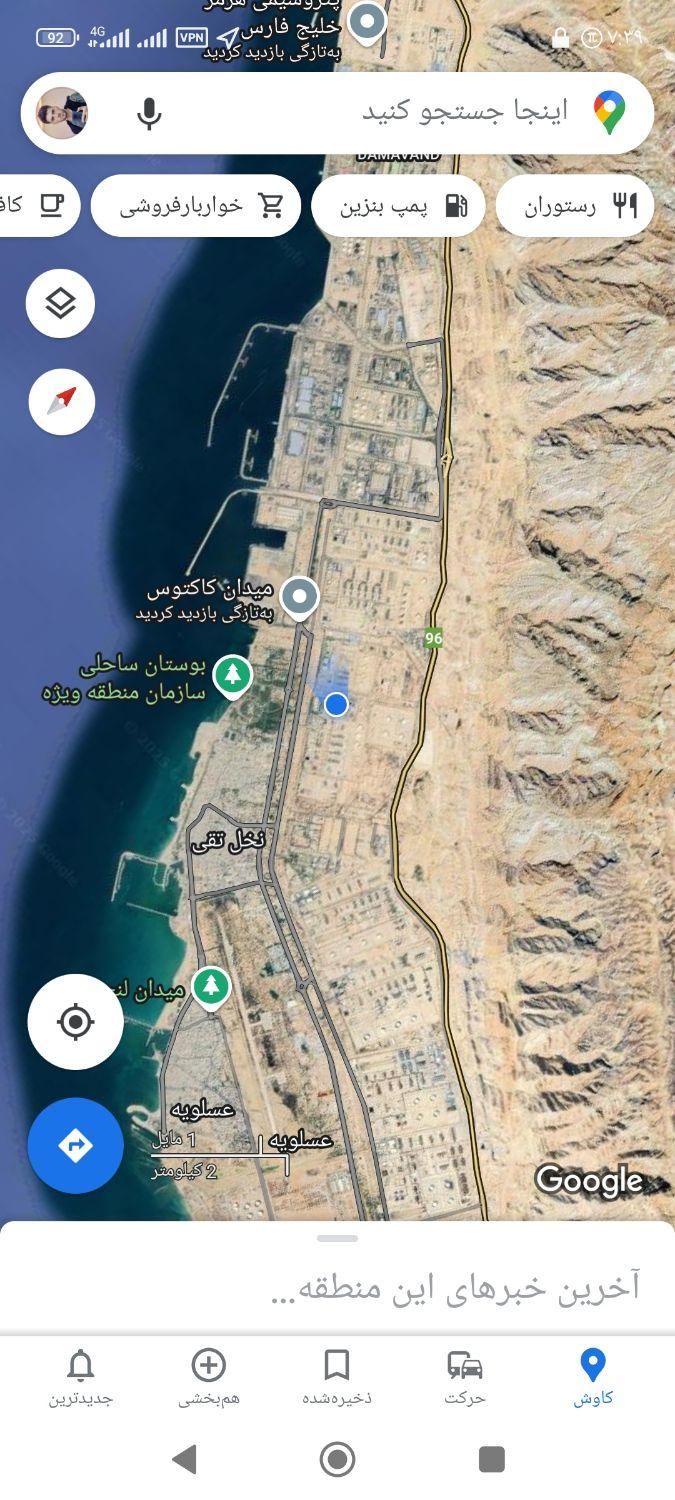Open the بوستان ساحلی park marker
The width and height of the screenshot is (675, 1500).
pos(233,675)
